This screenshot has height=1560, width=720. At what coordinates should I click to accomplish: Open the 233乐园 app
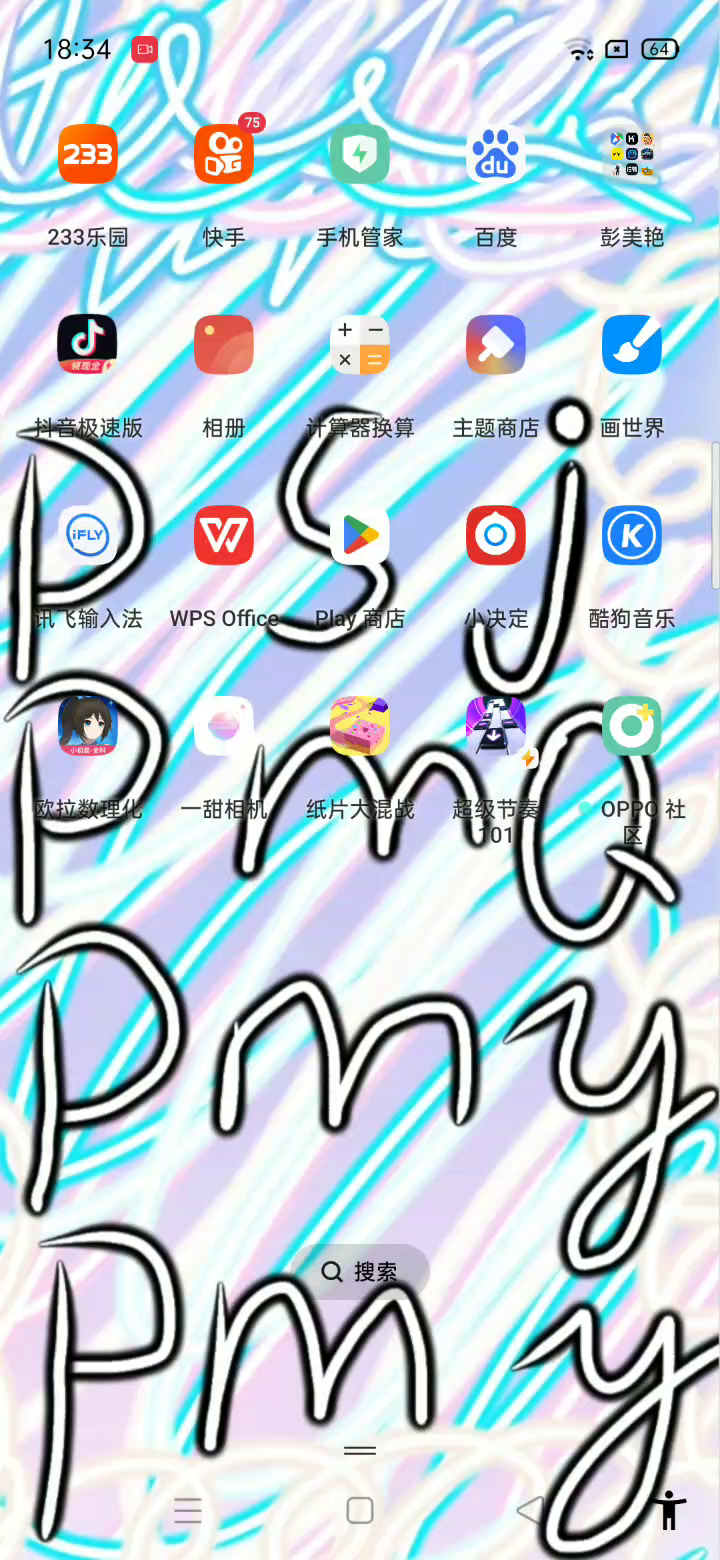88,154
